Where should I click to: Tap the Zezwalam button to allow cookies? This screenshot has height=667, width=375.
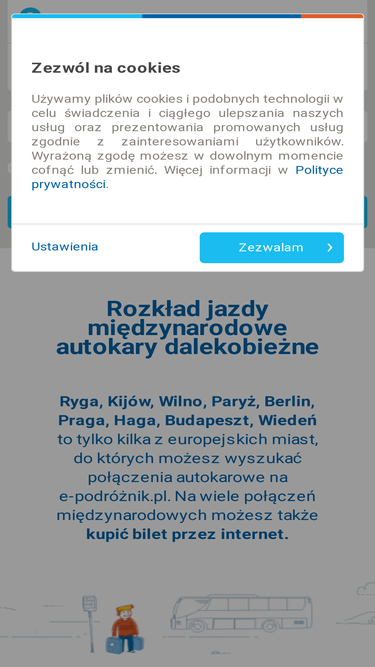tap(272, 248)
